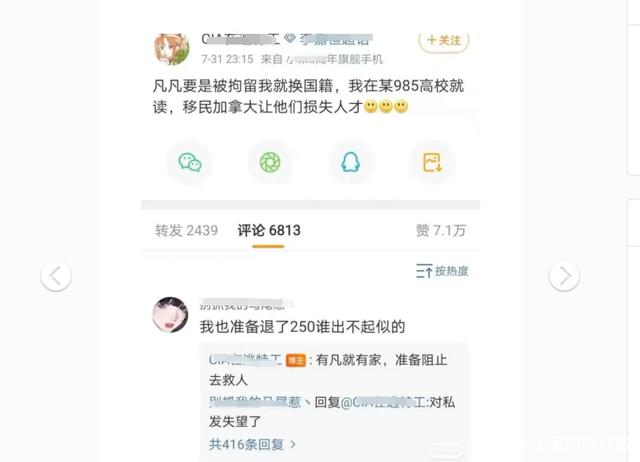Share the post to WeChat Moments
The image size is (640, 462).
270,162
